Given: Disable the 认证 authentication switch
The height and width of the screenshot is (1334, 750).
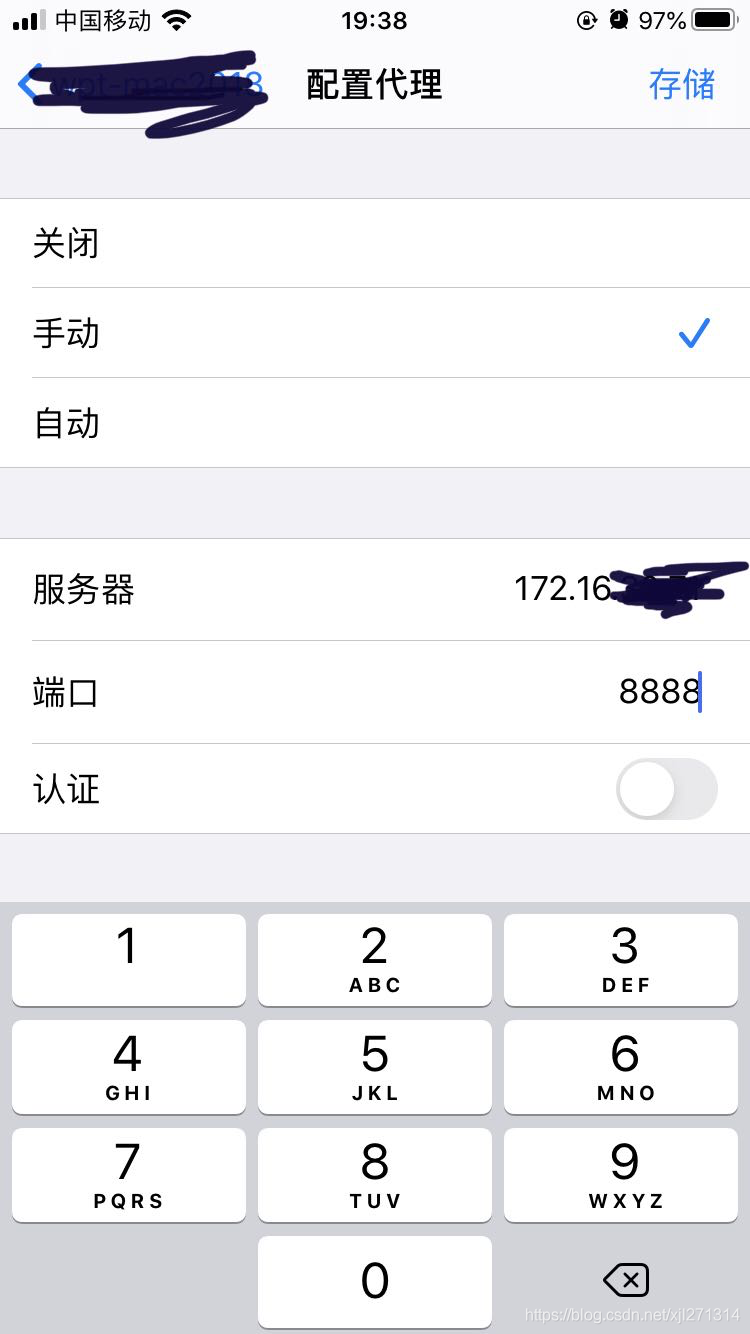Looking at the screenshot, I should (666, 789).
